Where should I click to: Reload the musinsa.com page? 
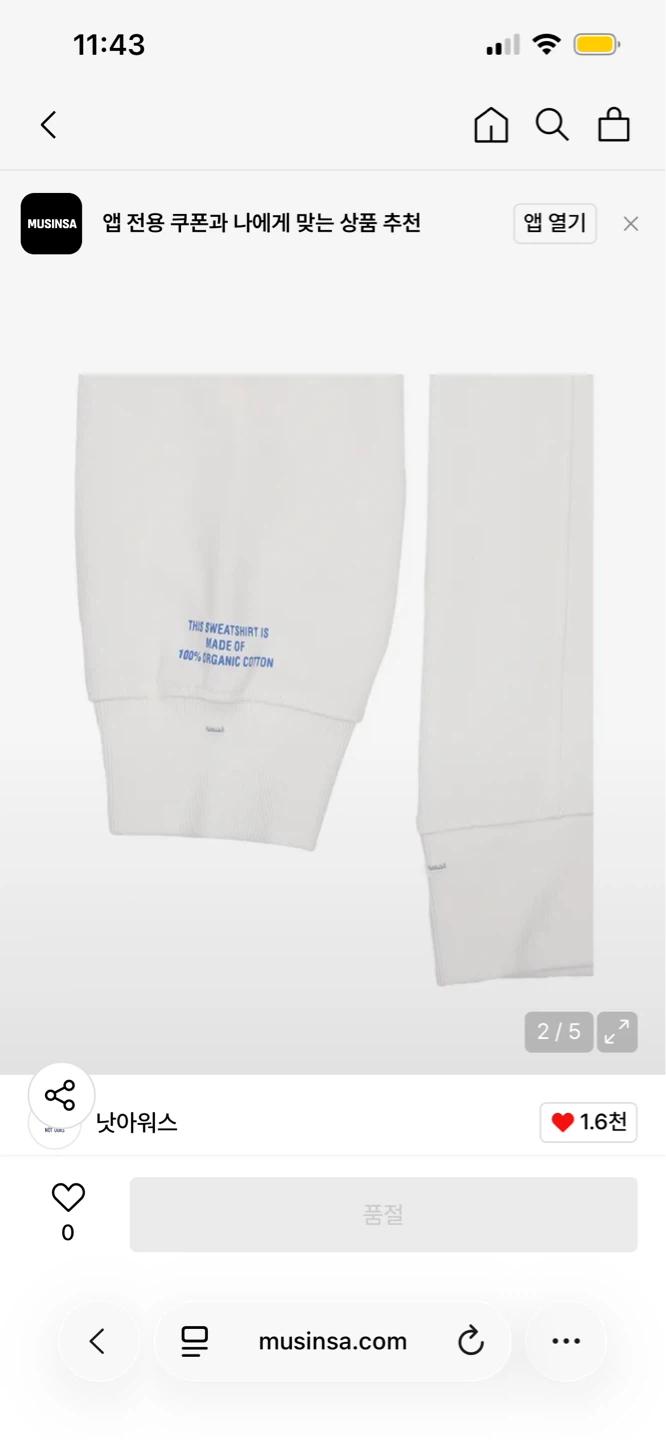tap(471, 1341)
